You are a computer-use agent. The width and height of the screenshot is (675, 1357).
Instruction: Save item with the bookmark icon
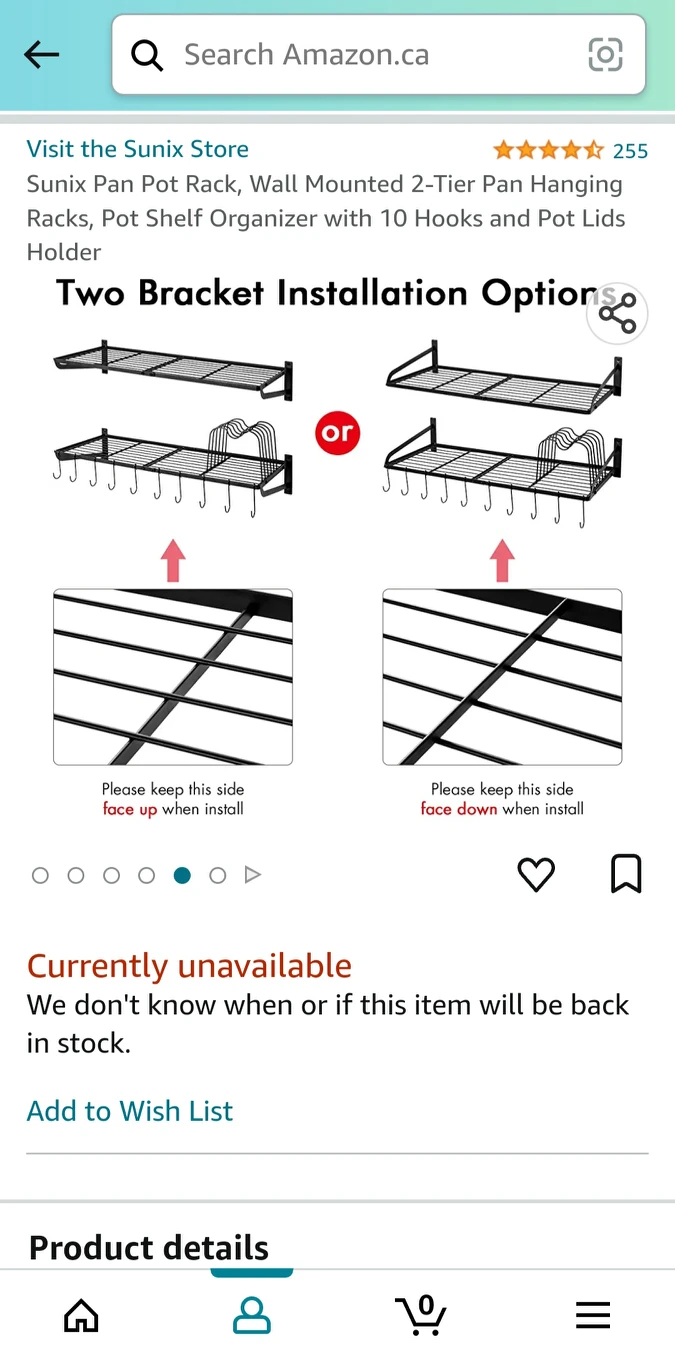(626, 874)
